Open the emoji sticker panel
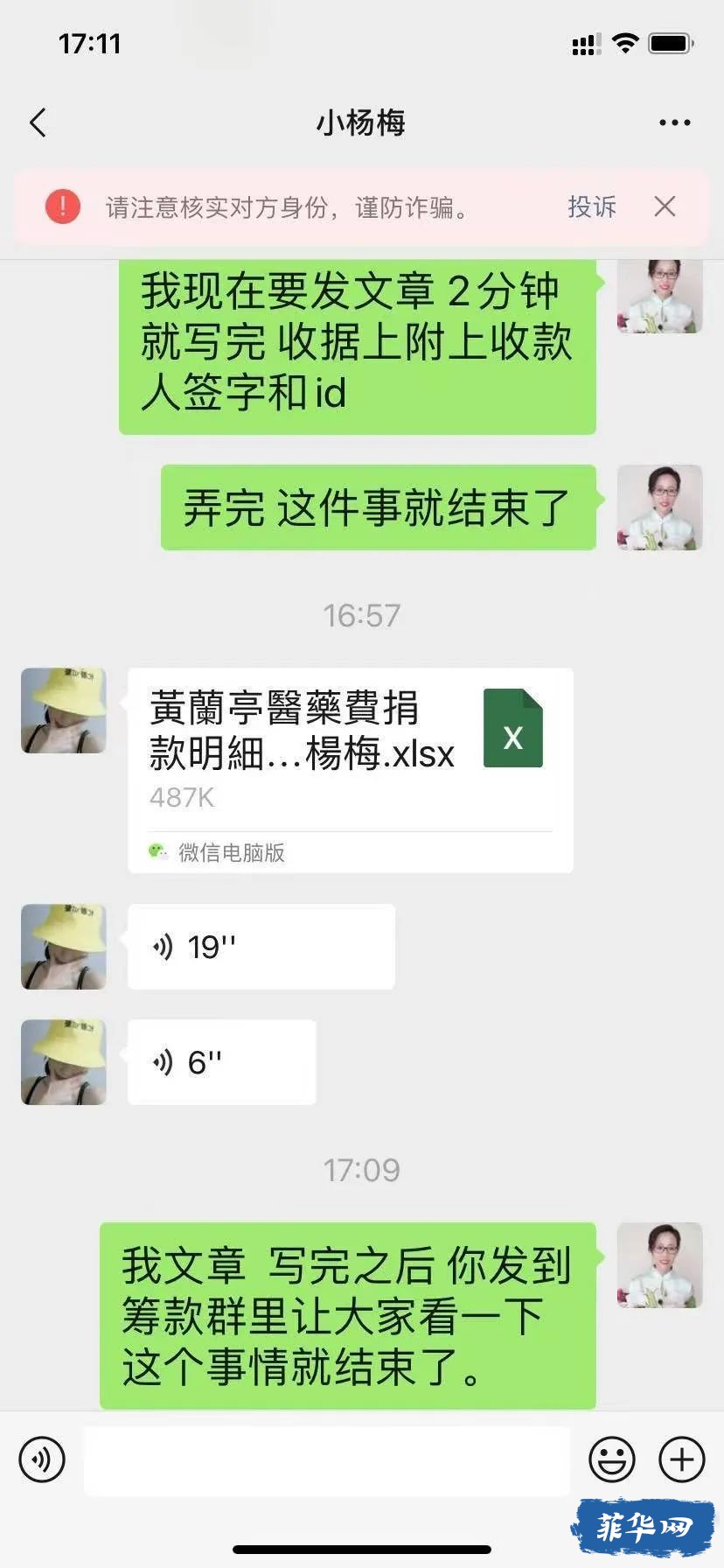 (611, 1459)
